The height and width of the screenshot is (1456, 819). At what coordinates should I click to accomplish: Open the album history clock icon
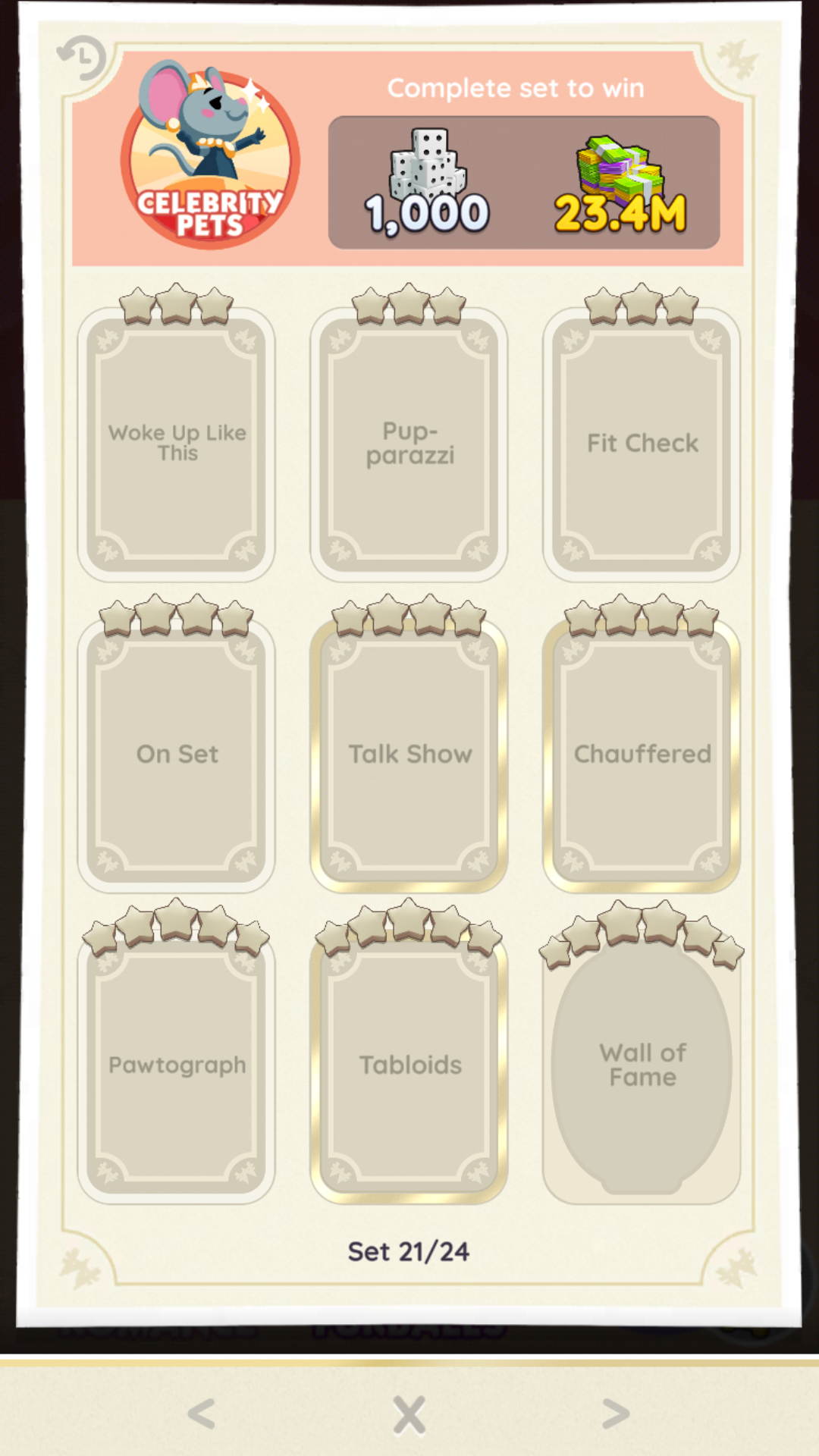(x=82, y=58)
